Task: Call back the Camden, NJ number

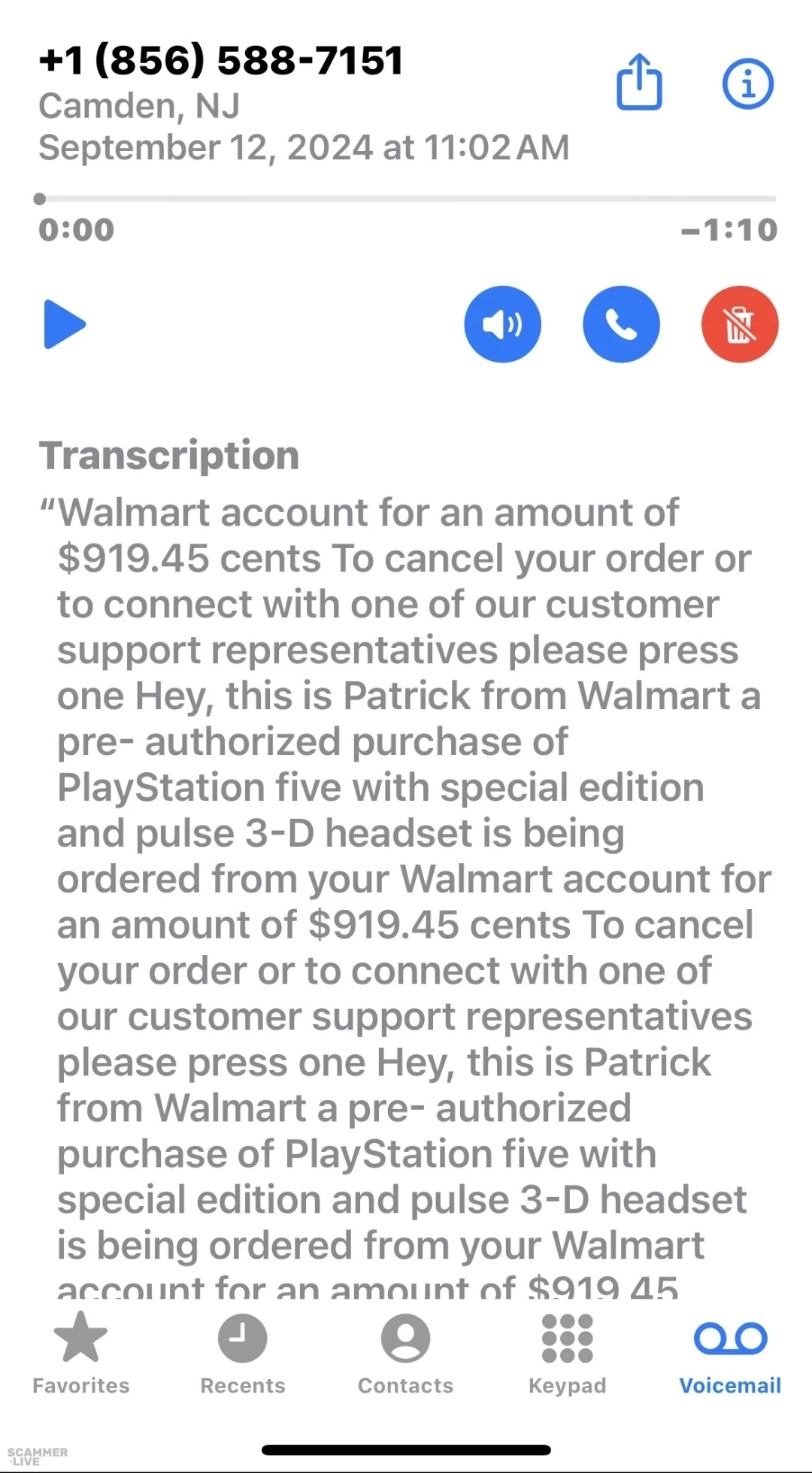Action: (x=621, y=324)
